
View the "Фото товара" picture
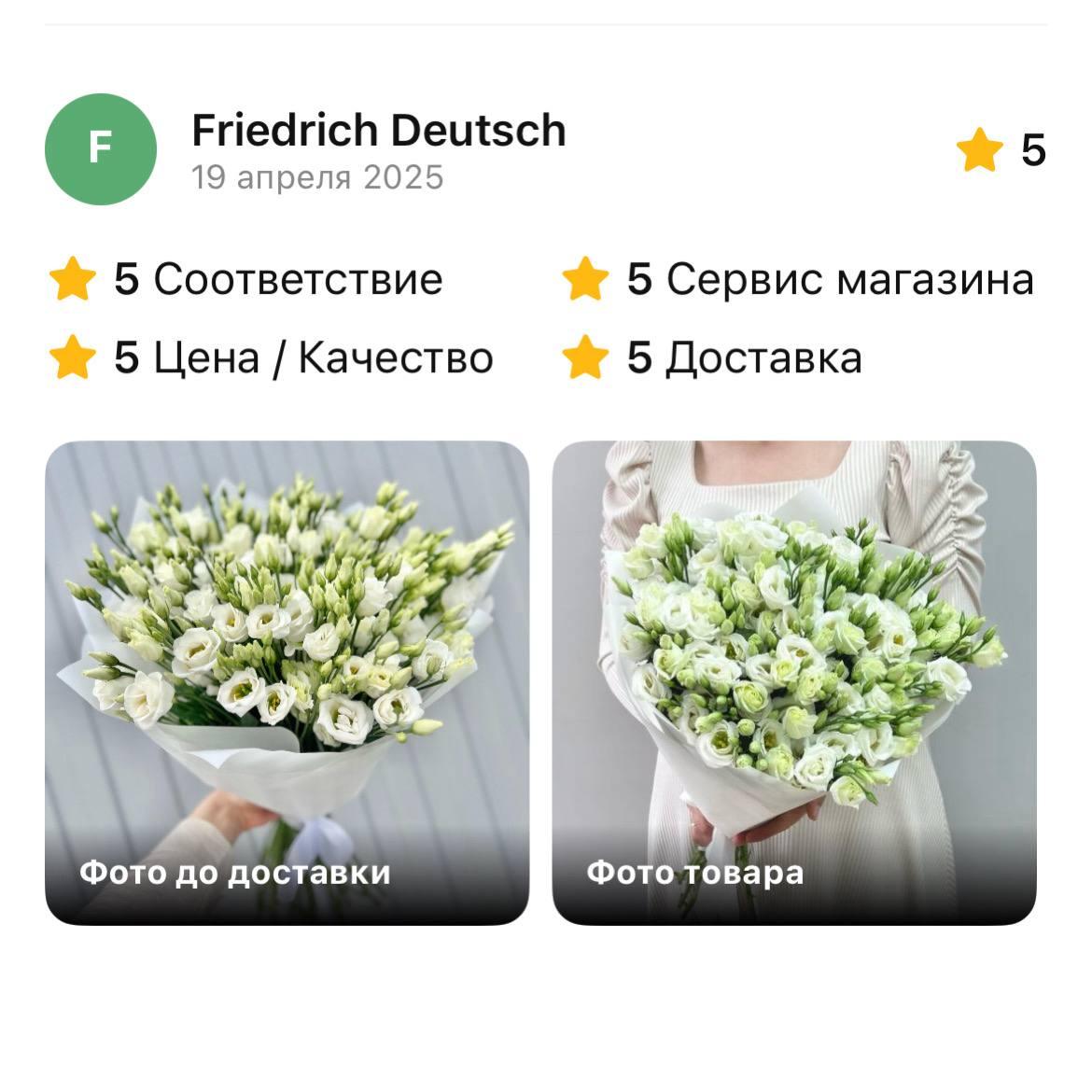point(794,682)
